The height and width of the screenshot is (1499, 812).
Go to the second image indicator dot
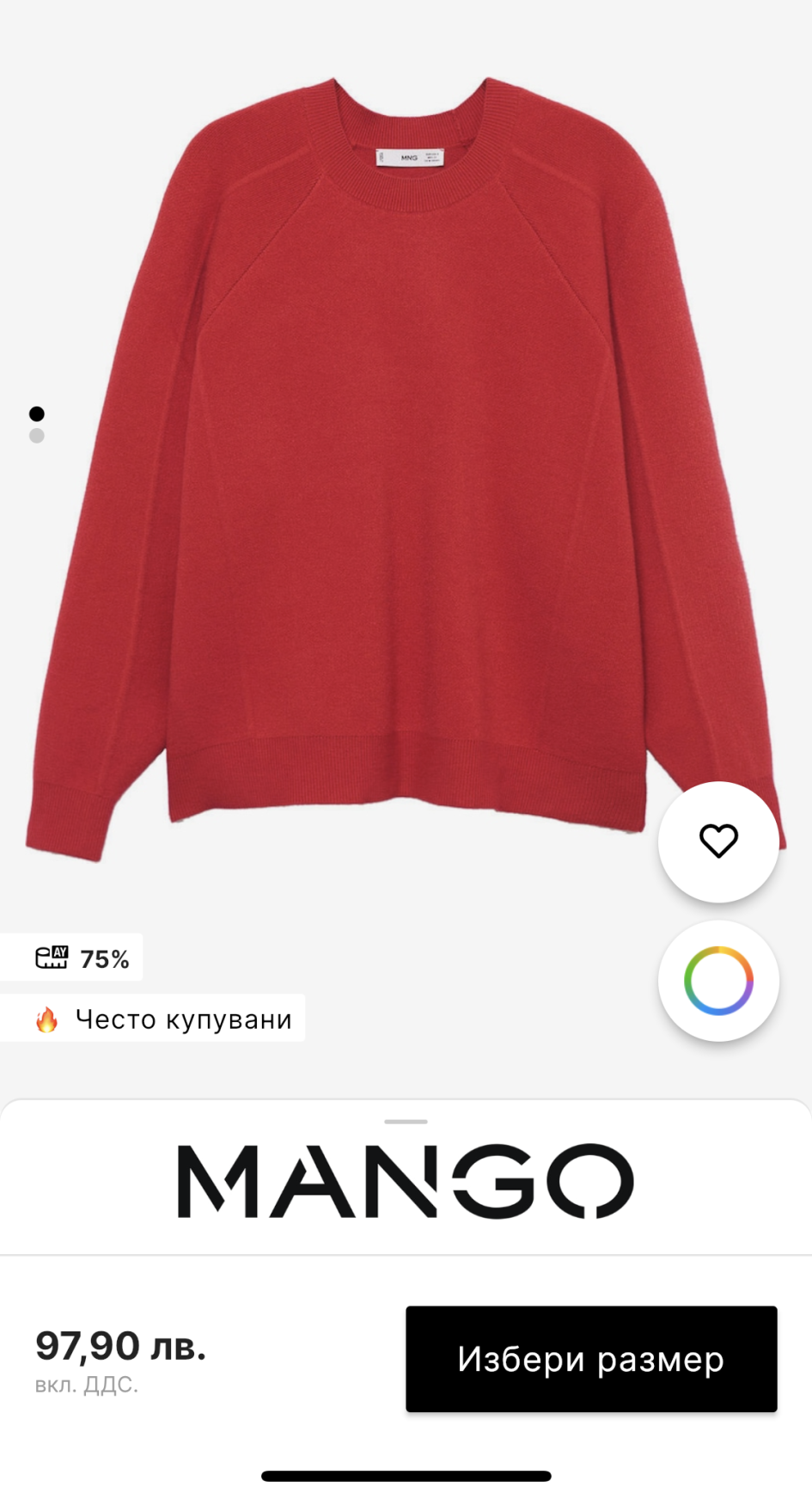(37, 436)
